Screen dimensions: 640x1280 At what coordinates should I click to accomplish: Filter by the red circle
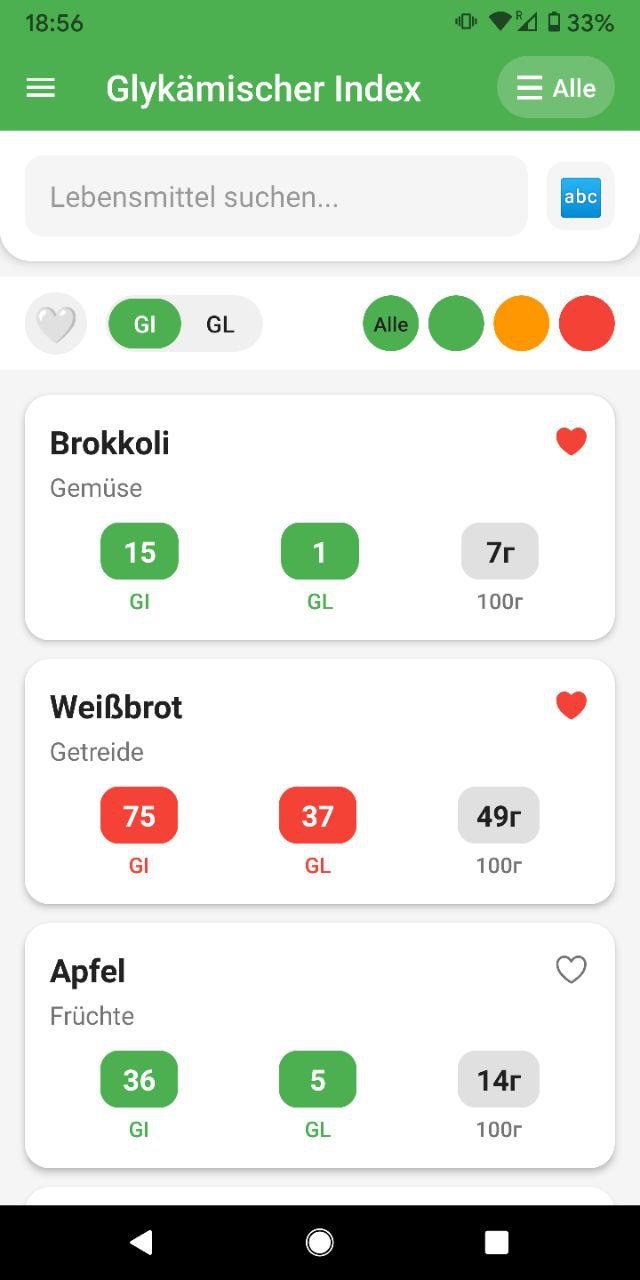[x=586, y=324]
